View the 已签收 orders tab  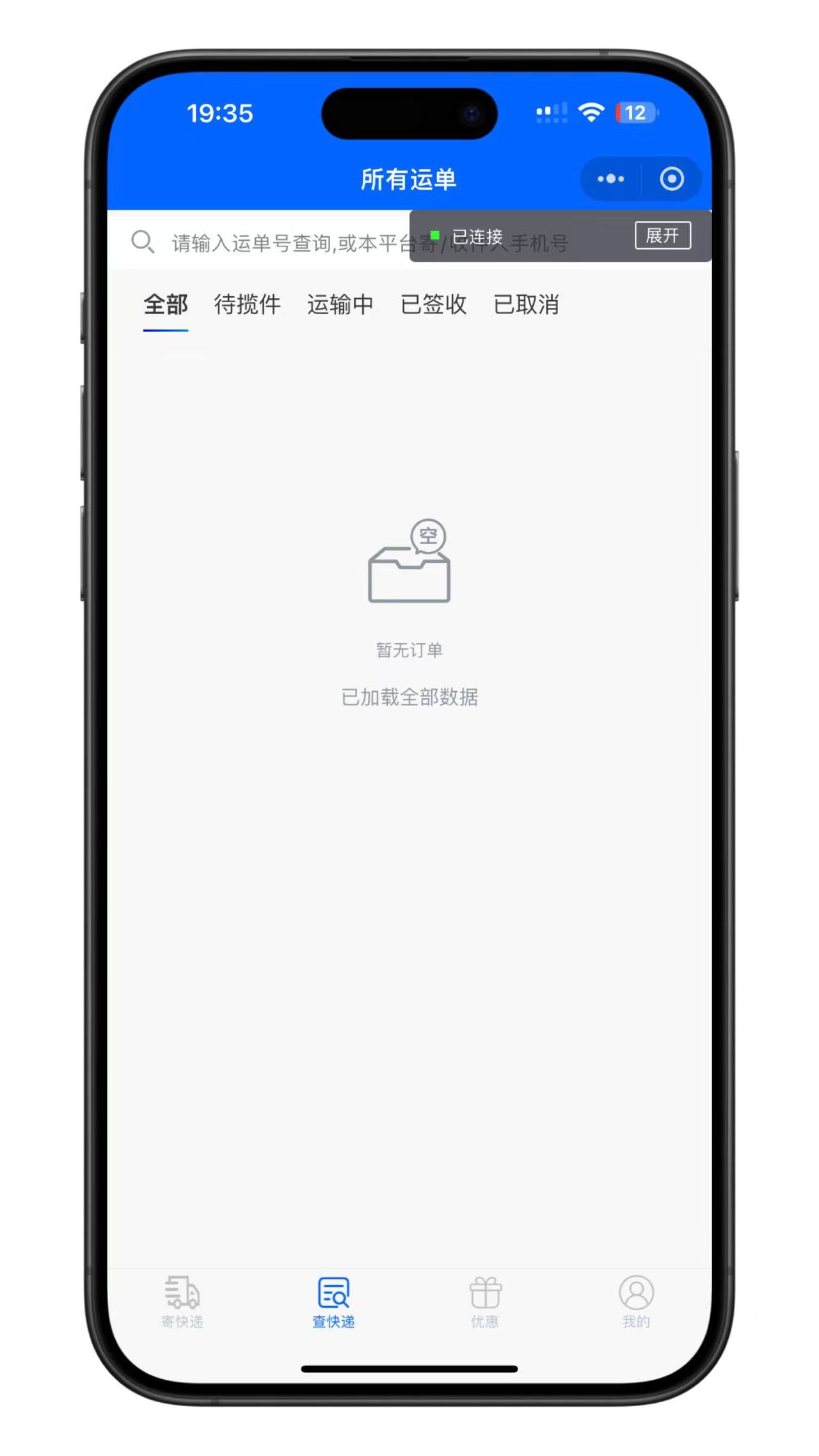(x=433, y=305)
